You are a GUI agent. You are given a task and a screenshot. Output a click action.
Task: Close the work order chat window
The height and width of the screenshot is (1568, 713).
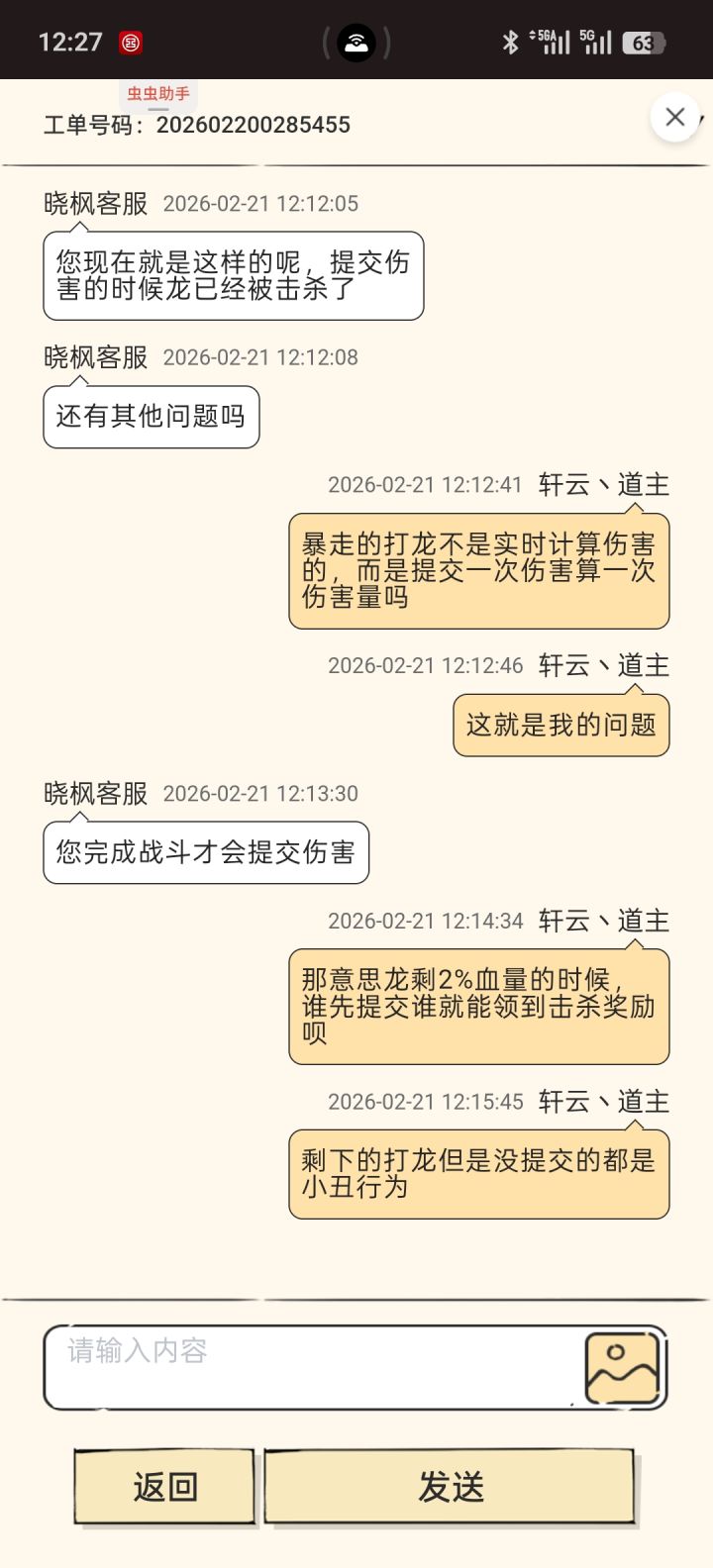pos(674,117)
